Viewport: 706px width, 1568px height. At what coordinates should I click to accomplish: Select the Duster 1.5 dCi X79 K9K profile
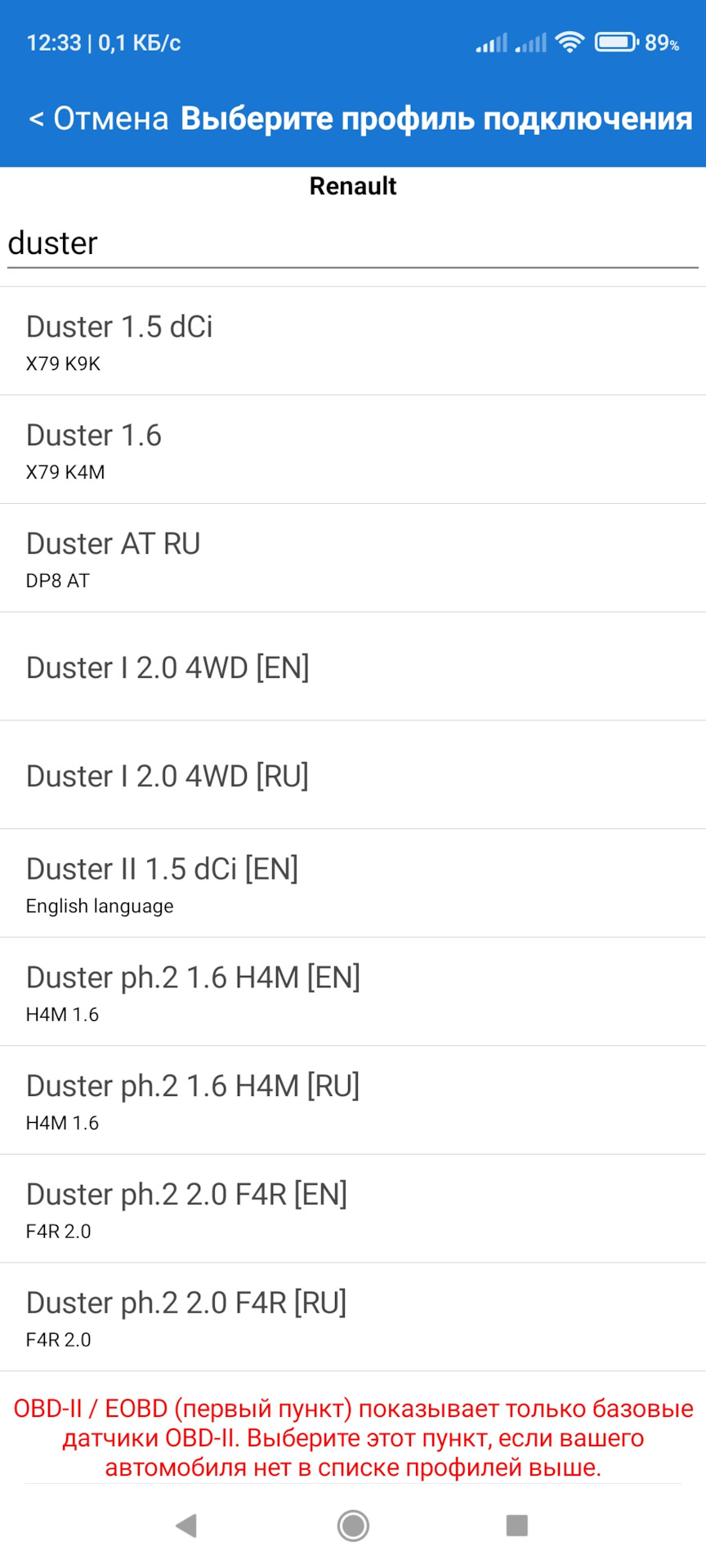point(351,341)
